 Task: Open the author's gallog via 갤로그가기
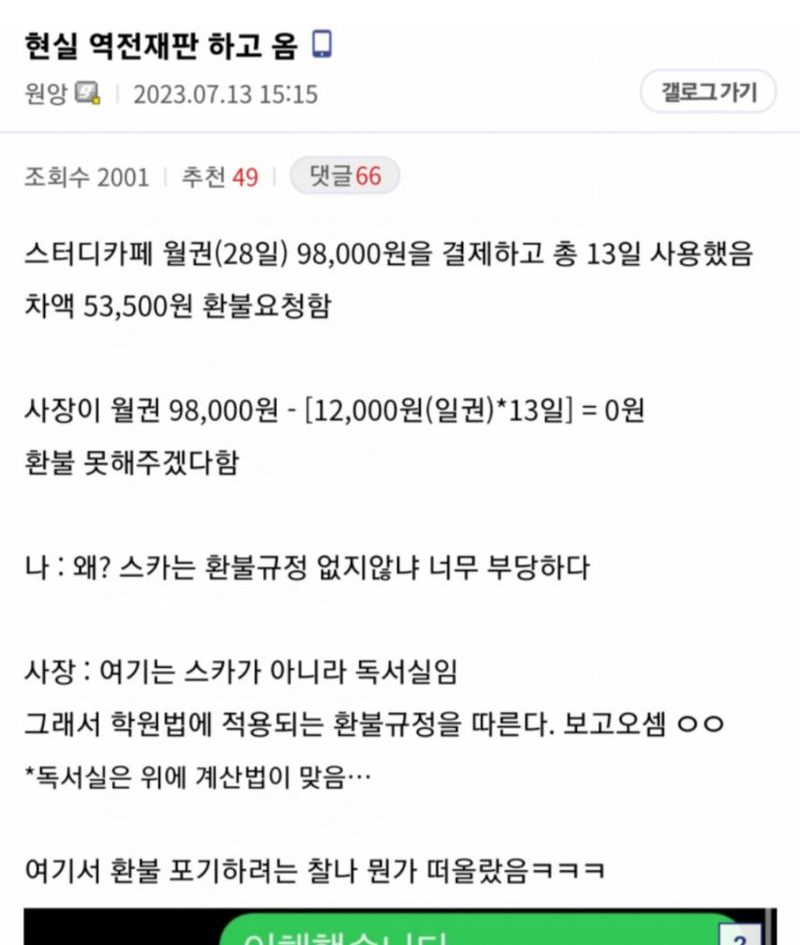pyautogui.click(x=708, y=93)
